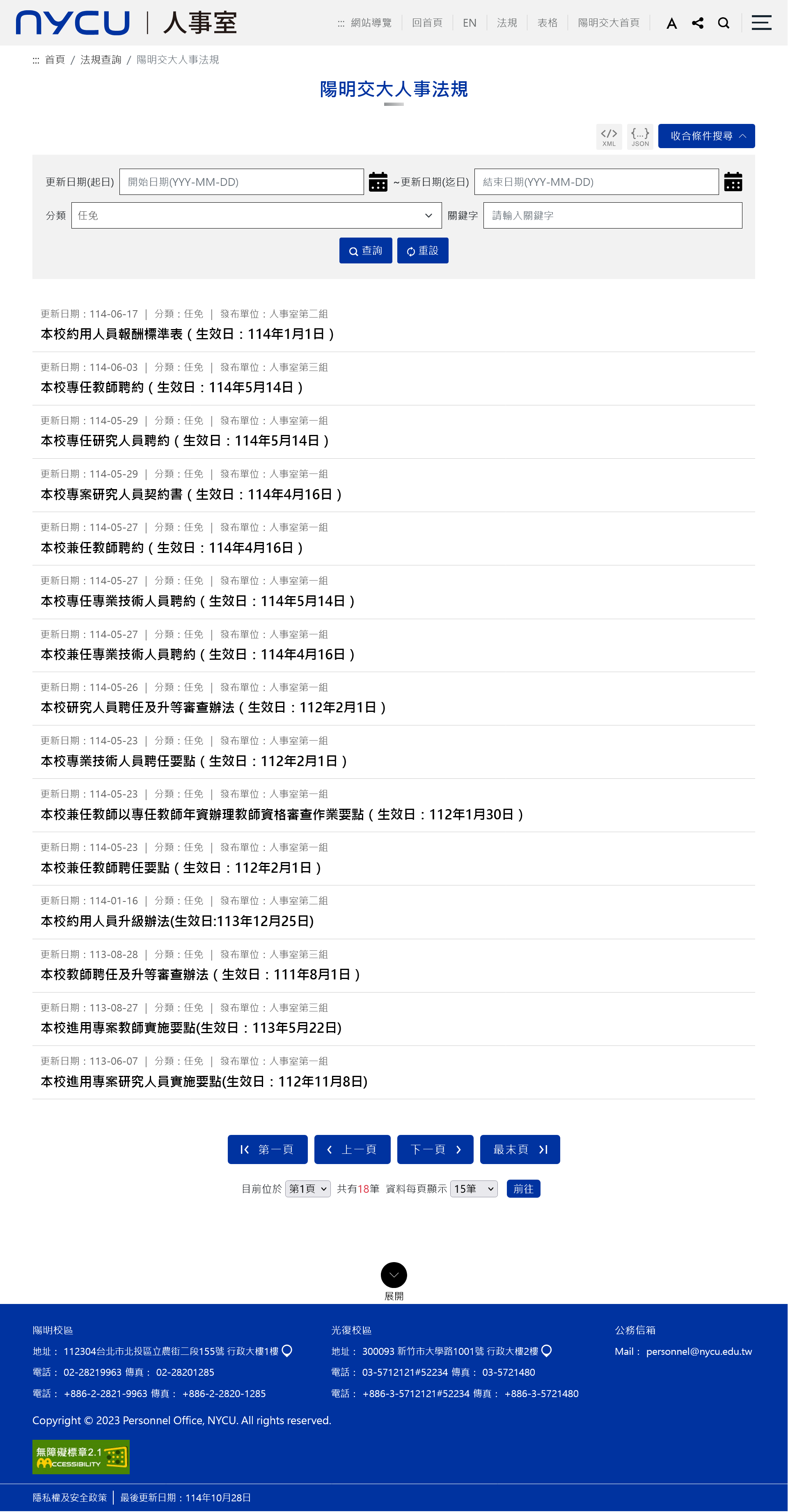The width and height of the screenshot is (788, 1512).
Task: Open calendar picker for end date
Action: (x=733, y=182)
